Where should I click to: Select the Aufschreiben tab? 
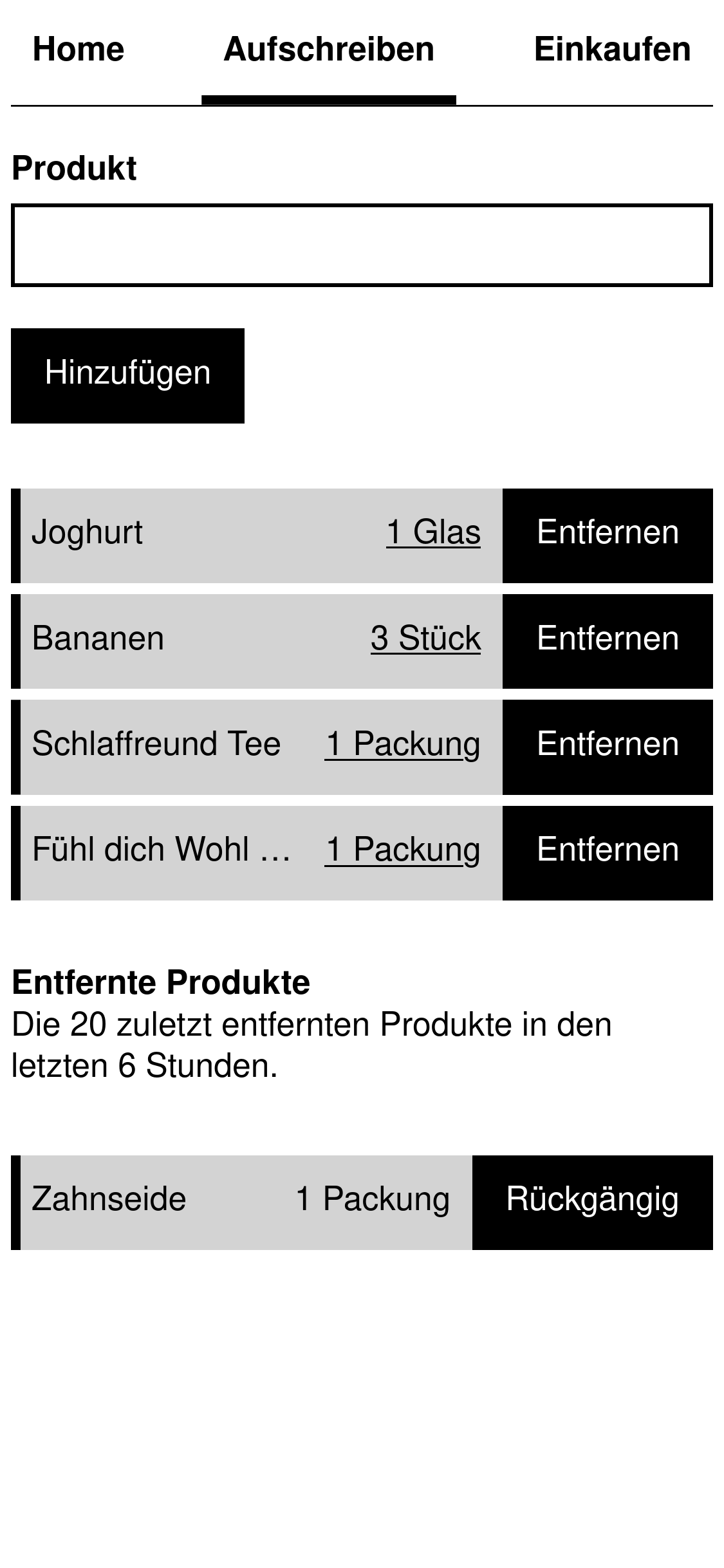[x=329, y=50]
